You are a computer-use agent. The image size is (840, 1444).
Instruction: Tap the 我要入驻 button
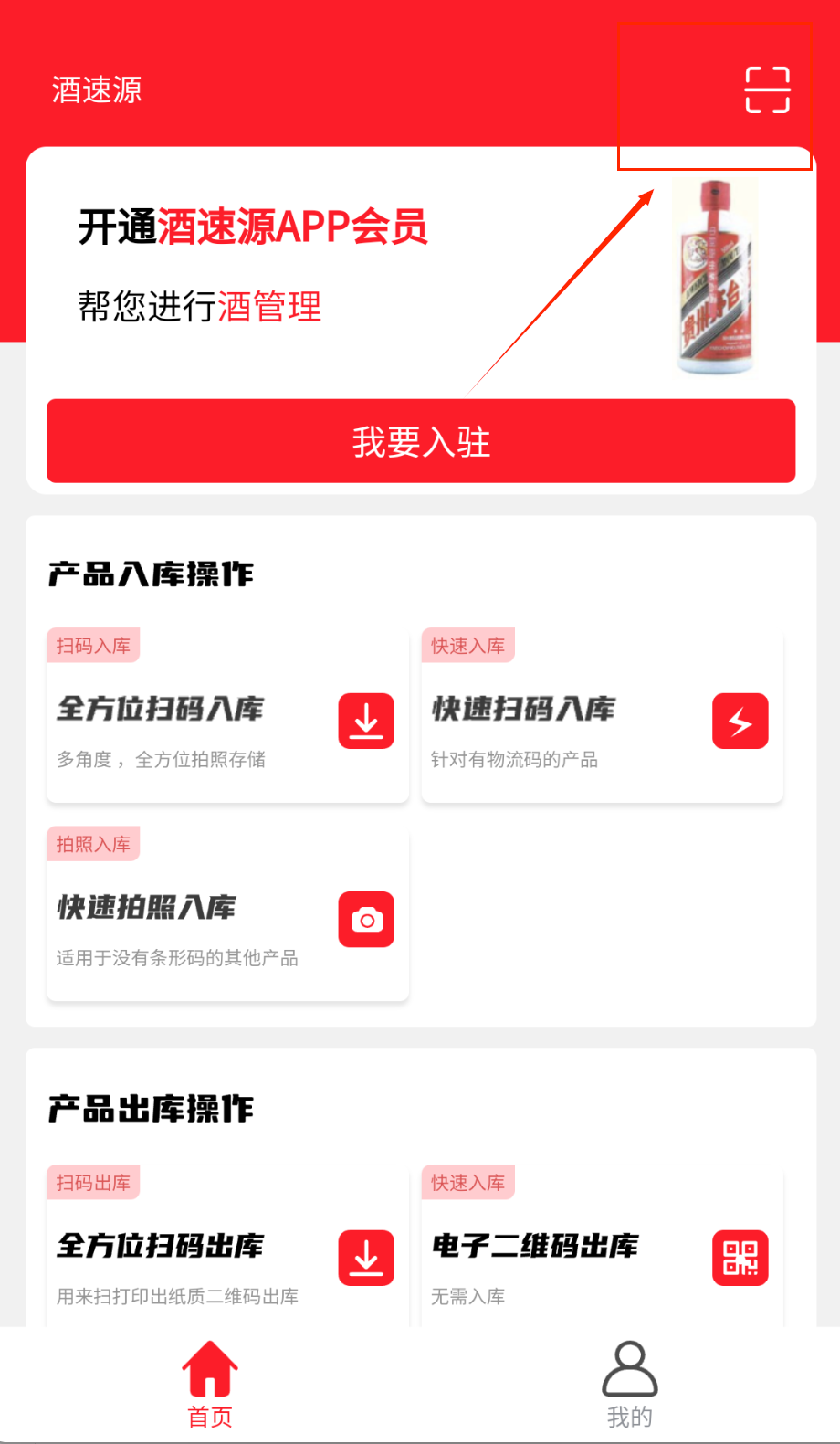pos(421,441)
